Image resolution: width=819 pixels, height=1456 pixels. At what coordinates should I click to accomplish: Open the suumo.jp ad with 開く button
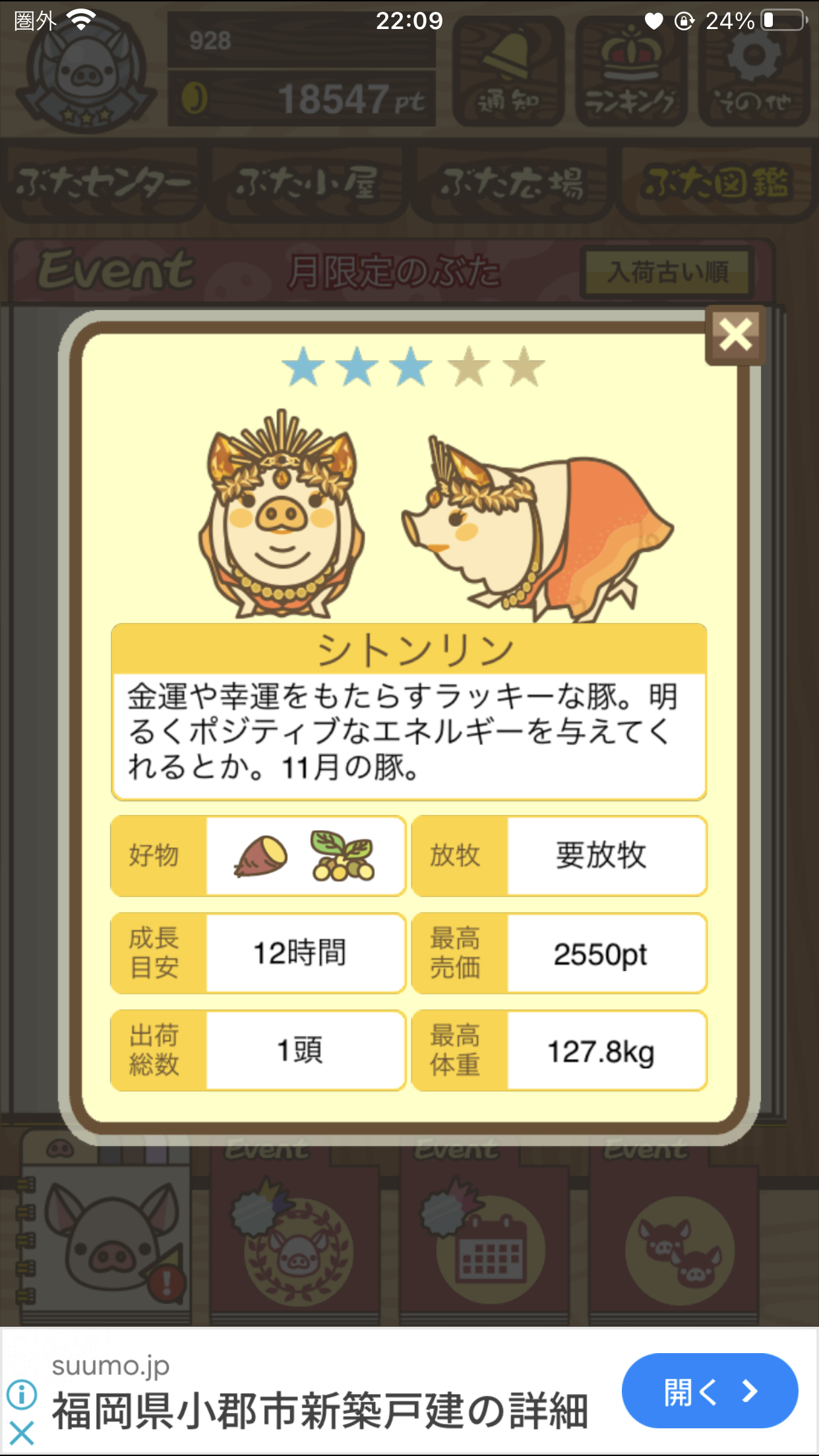coord(710,1391)
